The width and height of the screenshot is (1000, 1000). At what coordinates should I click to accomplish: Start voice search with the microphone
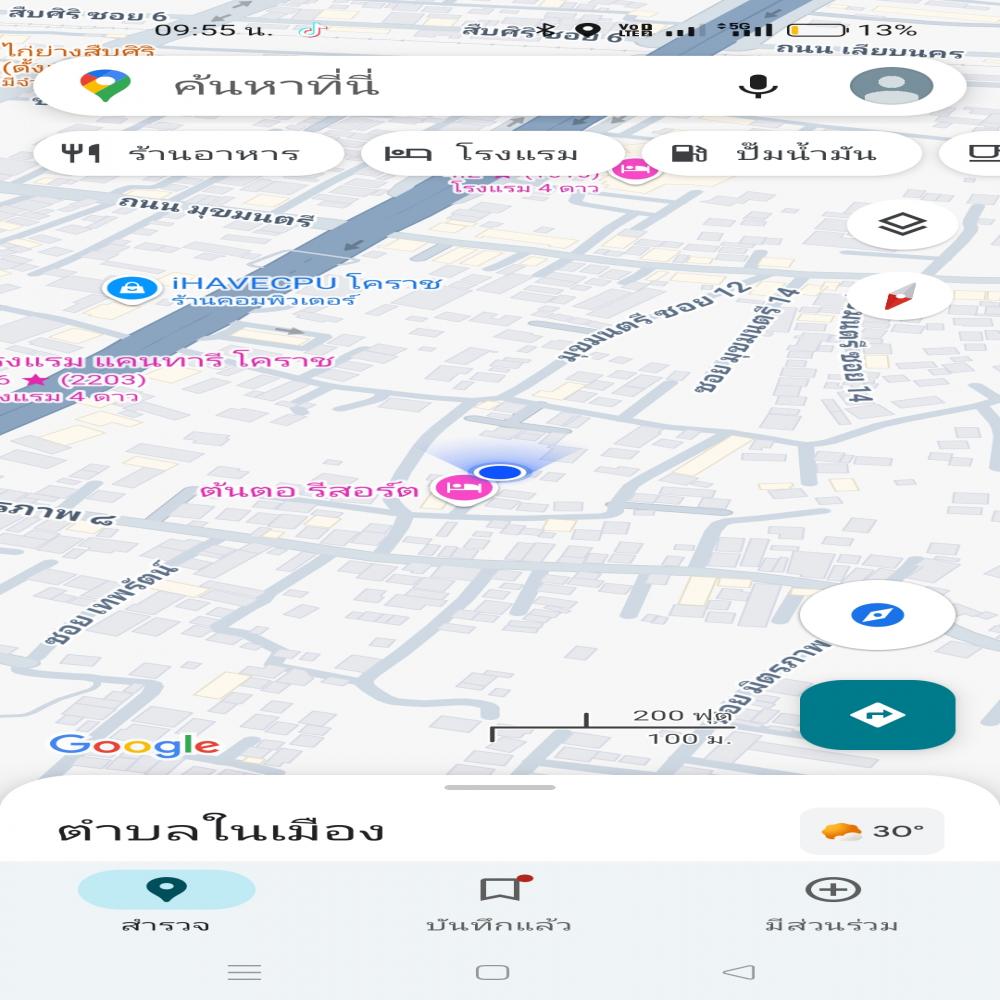[758, 86]
